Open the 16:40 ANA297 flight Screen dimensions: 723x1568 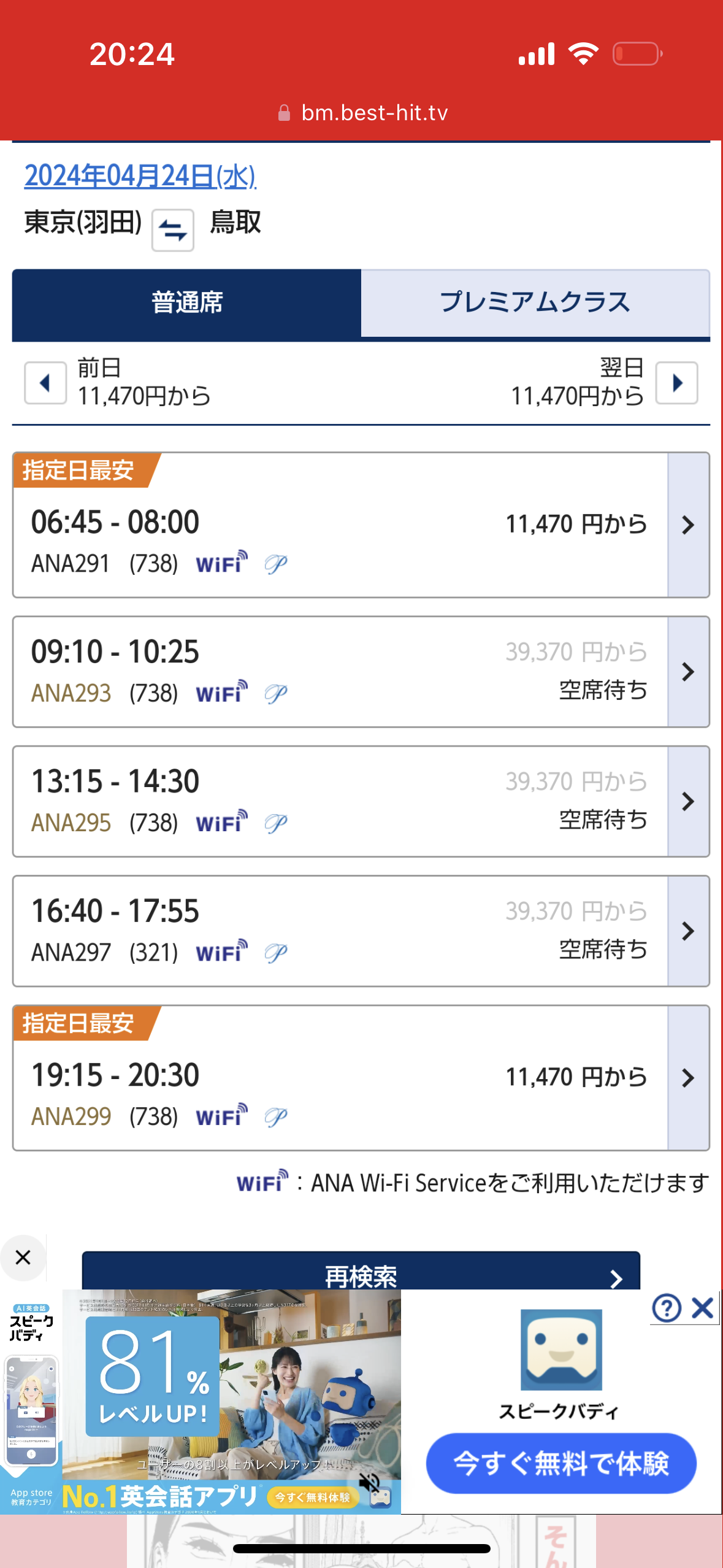361,931
